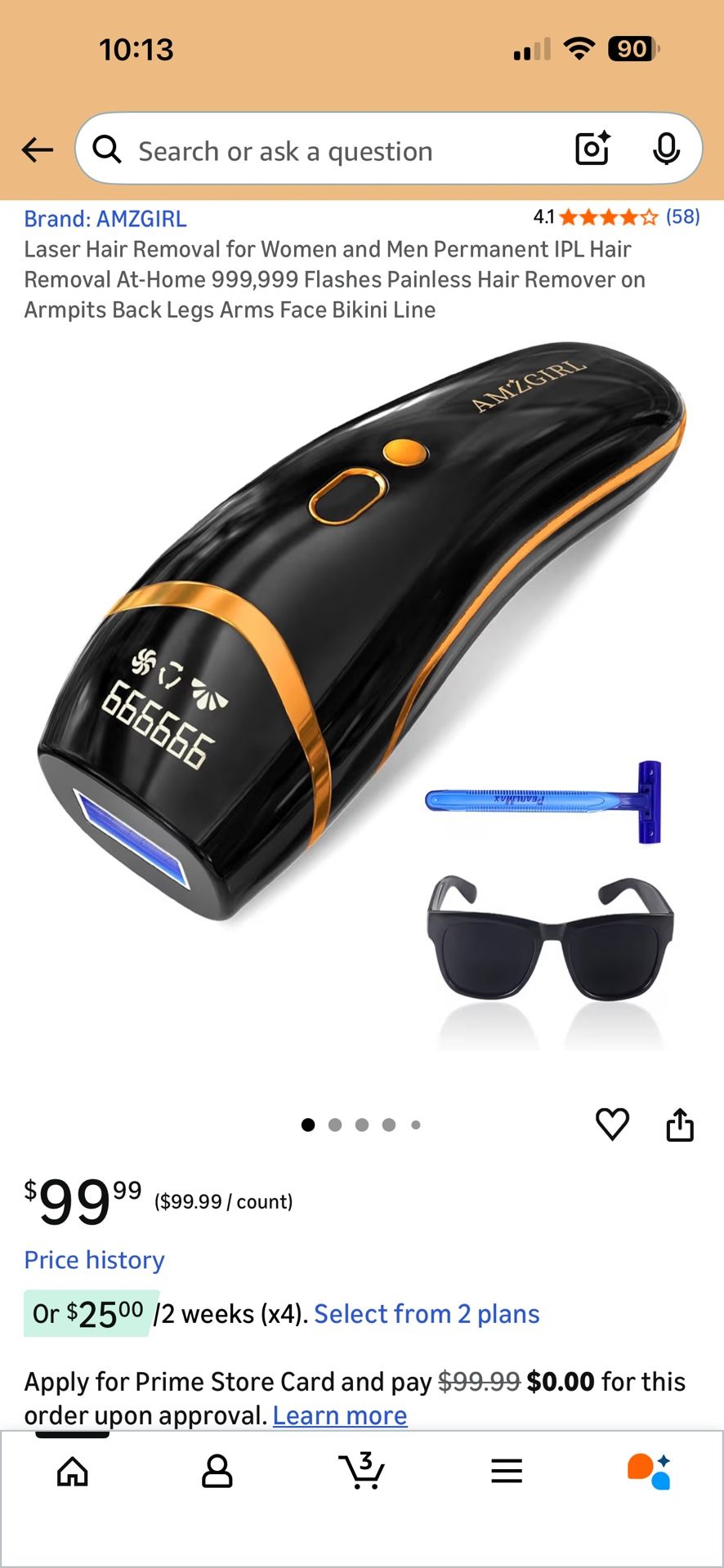Viewport: 724px width, 1568px height.
Task: Open the Rufus AI assistant
Action: coord(649,1472)
